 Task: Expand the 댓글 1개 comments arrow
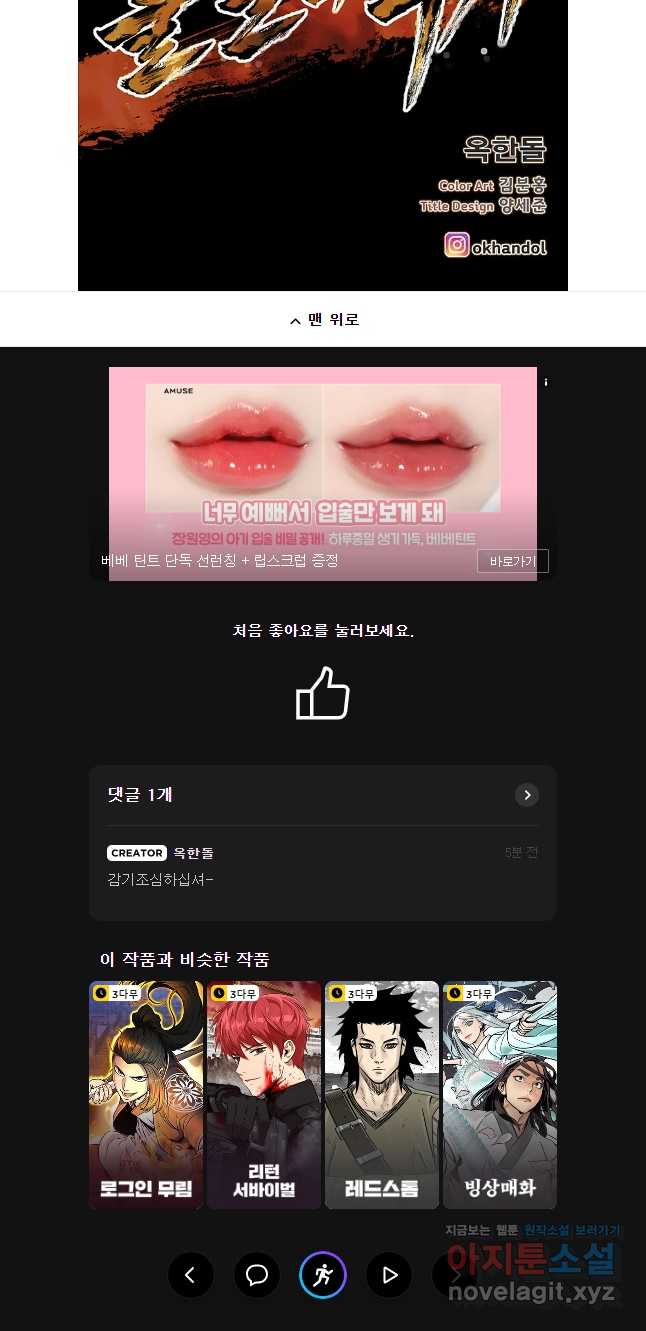coord(527,795)
